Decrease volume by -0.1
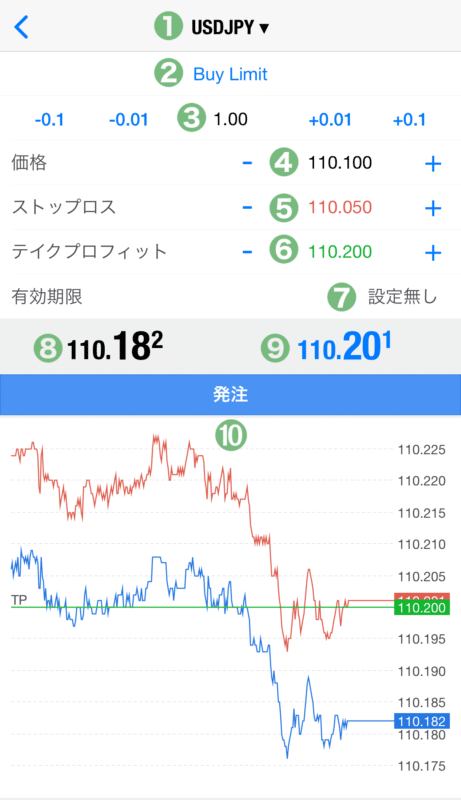Screen dimensions: 461x800 click(x=49, y=119)
